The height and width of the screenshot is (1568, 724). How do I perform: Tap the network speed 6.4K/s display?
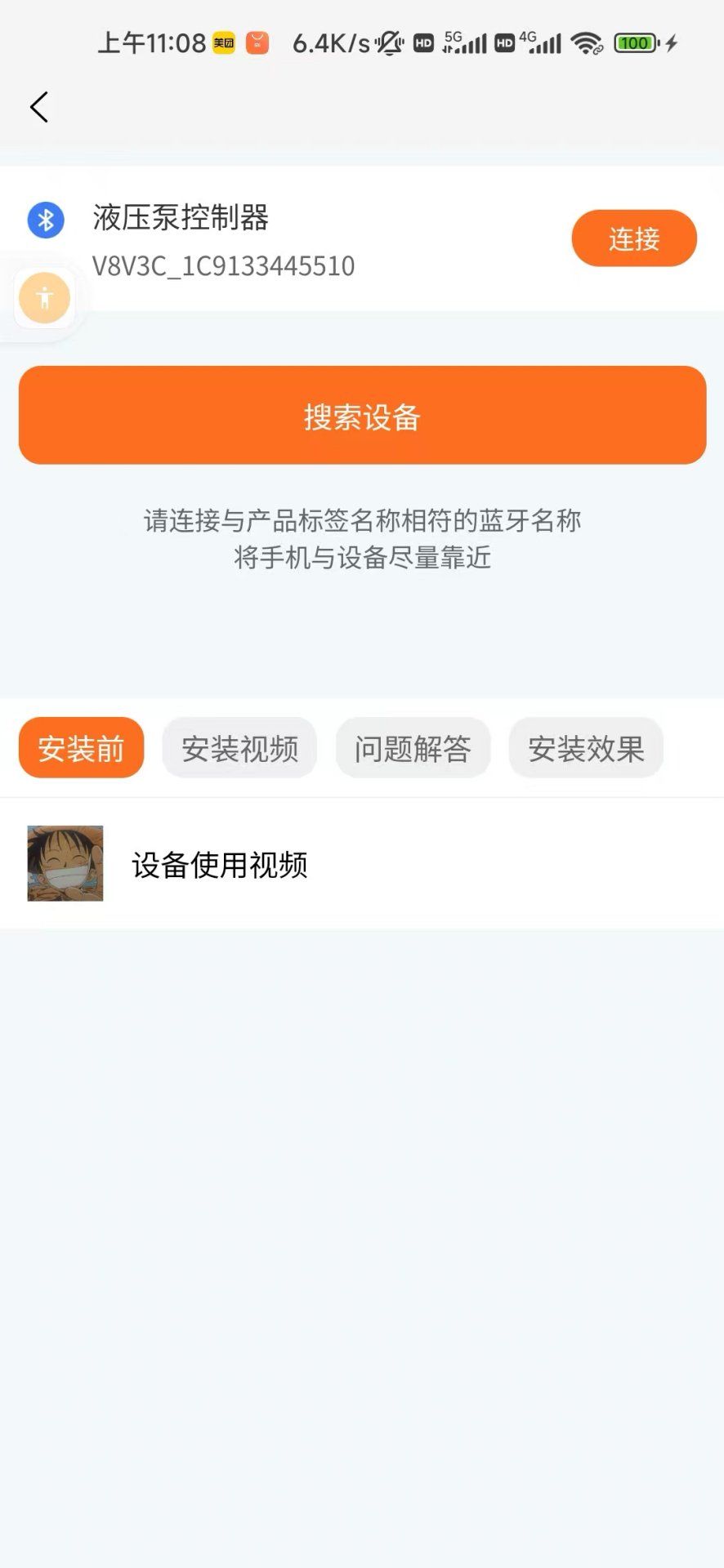[328, 42]
